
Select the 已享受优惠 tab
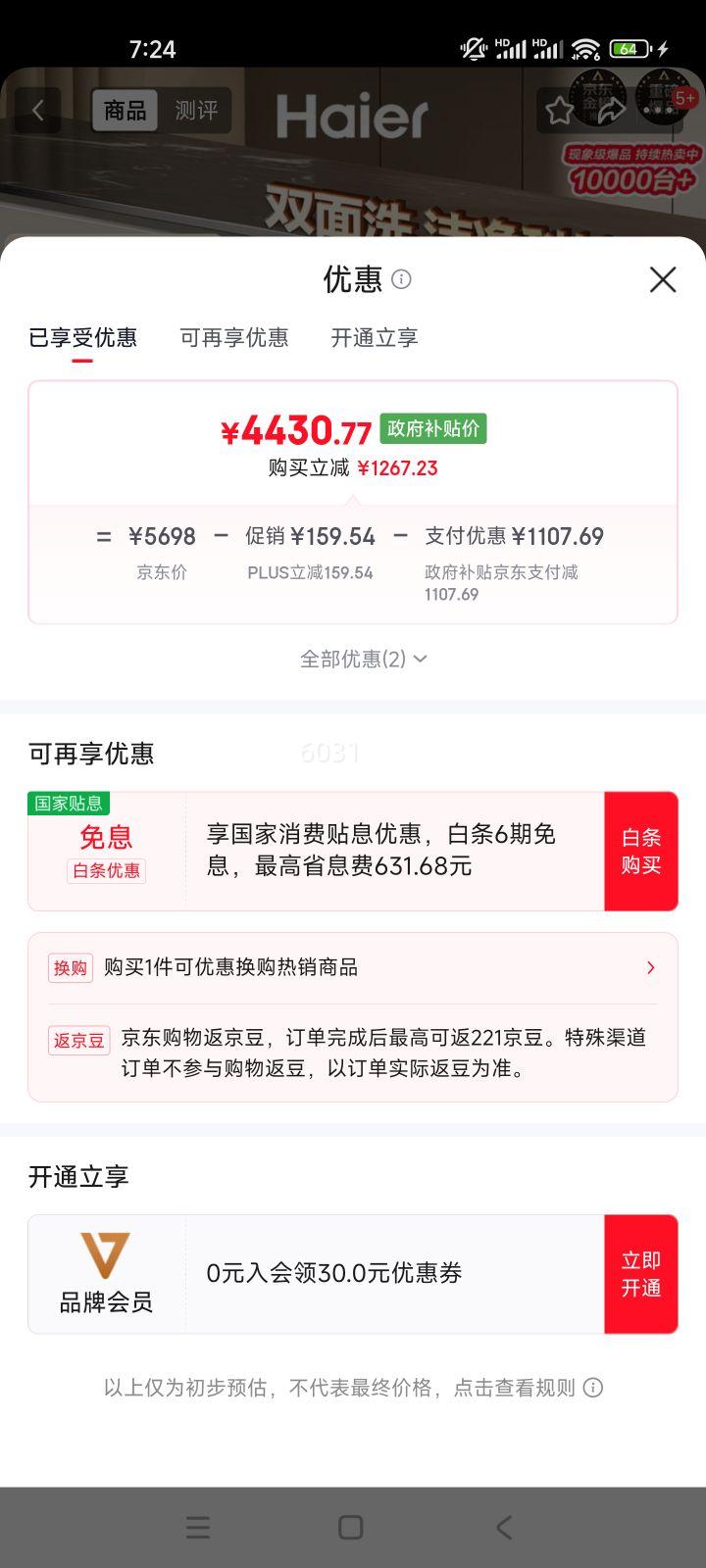pyautogui.click(x=83, y=337)
